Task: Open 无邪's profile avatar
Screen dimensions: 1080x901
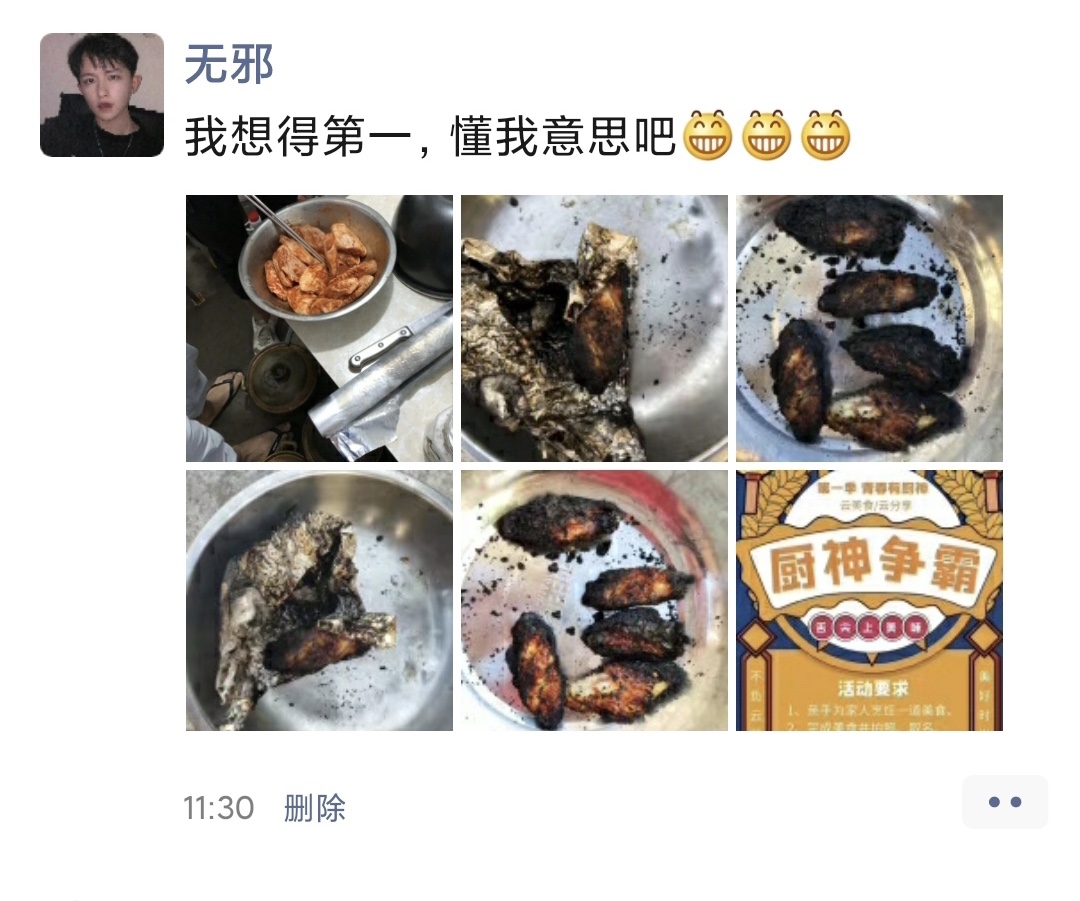Action: [102, 95]
